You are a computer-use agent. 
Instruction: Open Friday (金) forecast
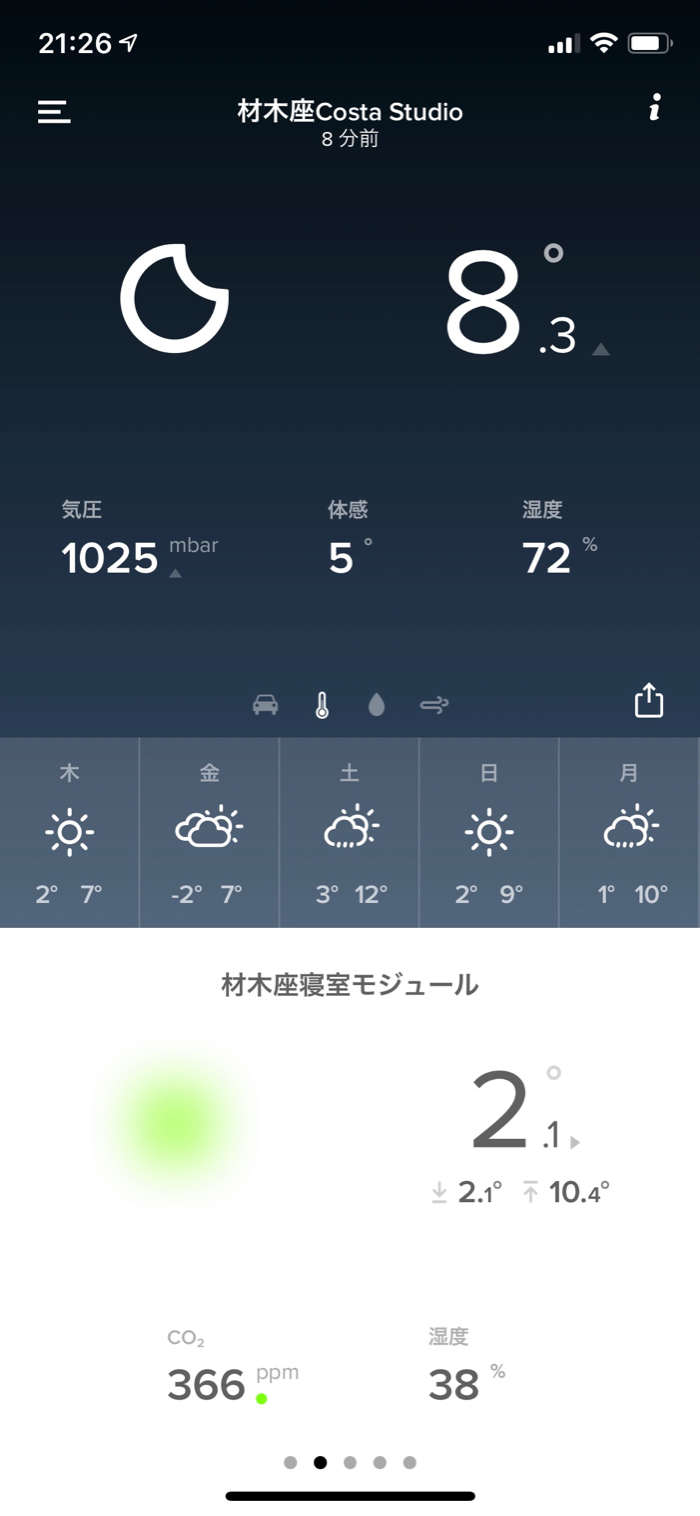click(209, 832)
